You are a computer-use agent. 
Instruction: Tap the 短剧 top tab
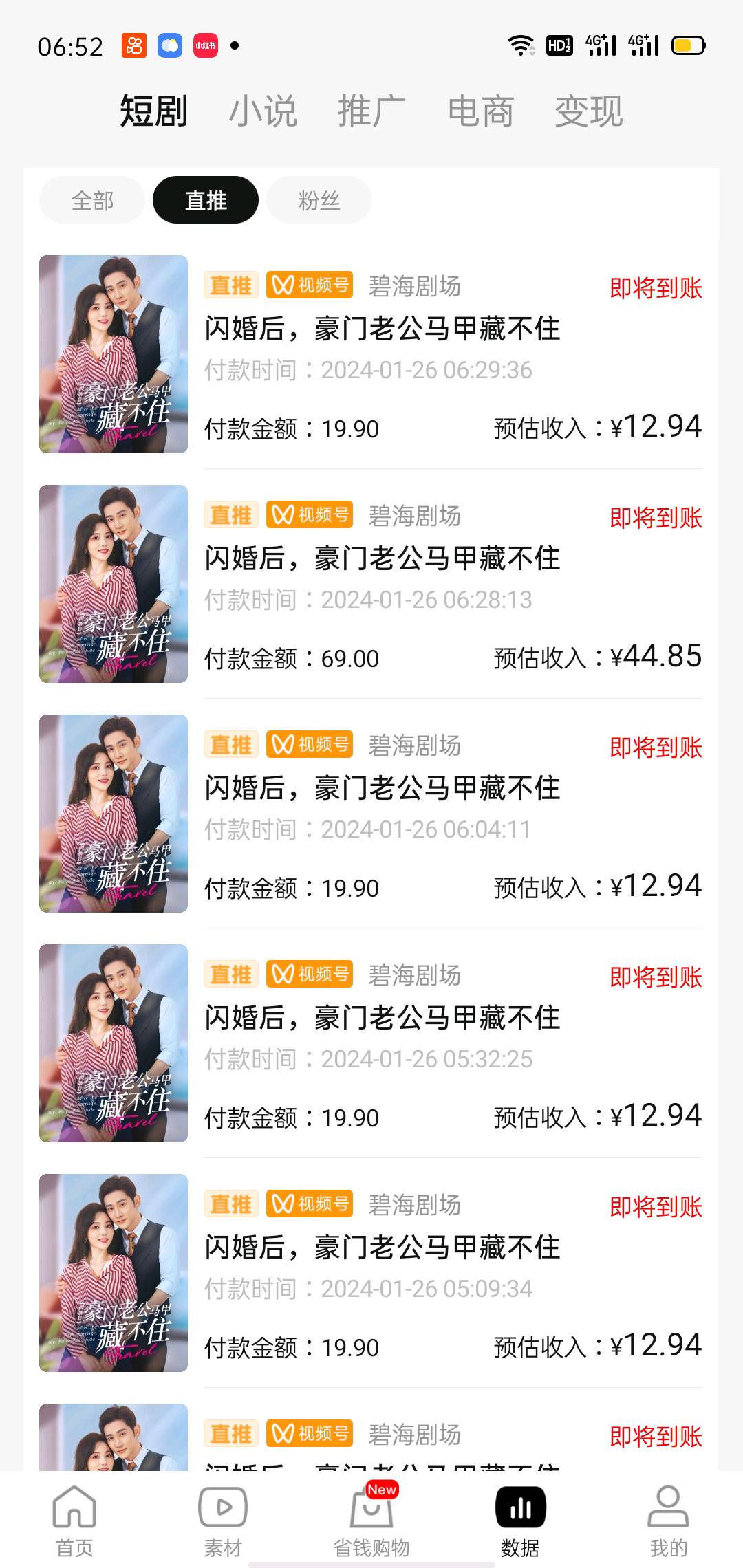154,111
